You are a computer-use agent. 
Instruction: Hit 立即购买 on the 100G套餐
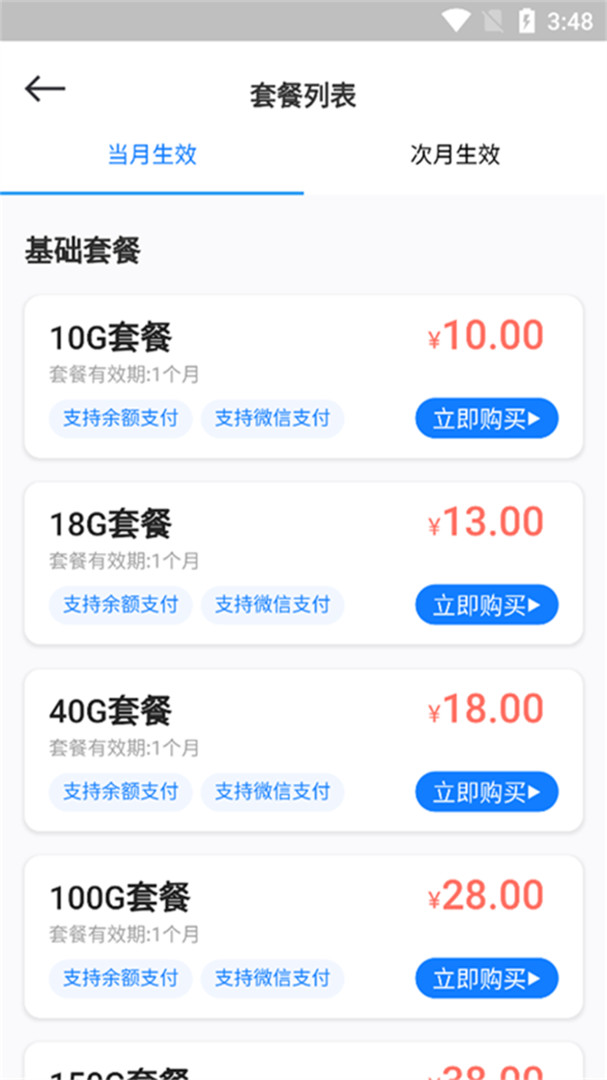(486, 978)
